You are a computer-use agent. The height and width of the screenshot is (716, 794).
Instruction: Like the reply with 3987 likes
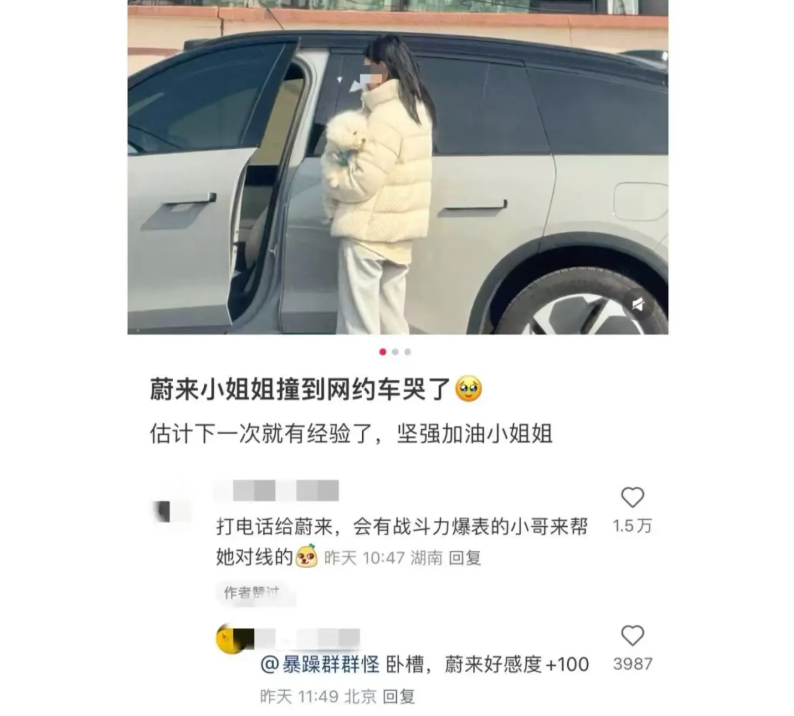tap(632, 636)
